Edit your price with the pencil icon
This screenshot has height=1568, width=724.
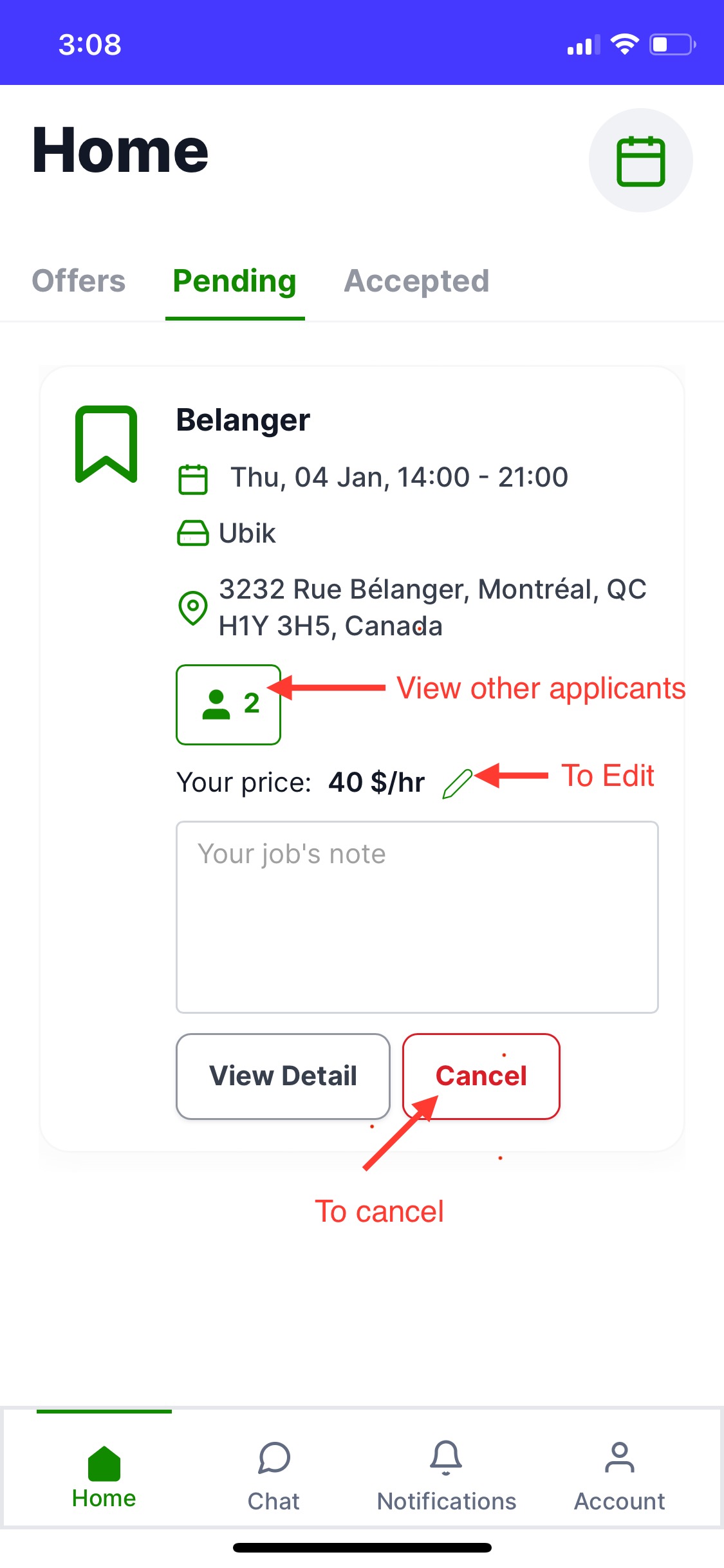[x=457, y=784]
